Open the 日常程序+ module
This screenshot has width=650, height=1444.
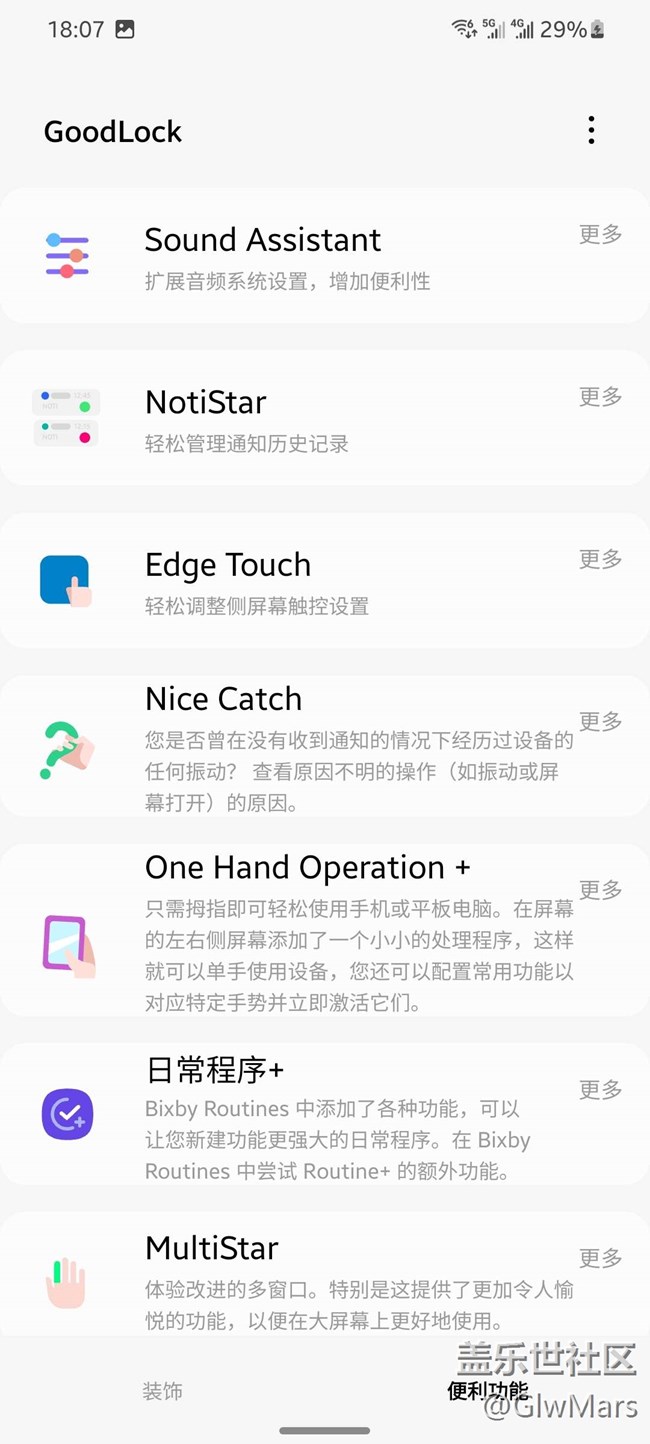(325, 1114)
